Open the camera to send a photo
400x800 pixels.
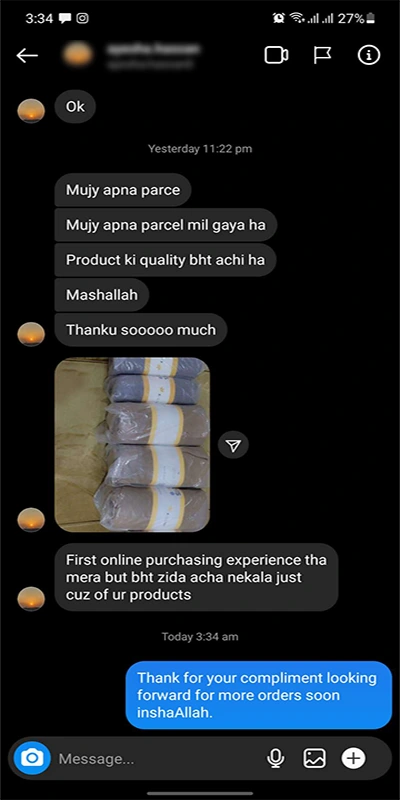(x=32, y=758)
